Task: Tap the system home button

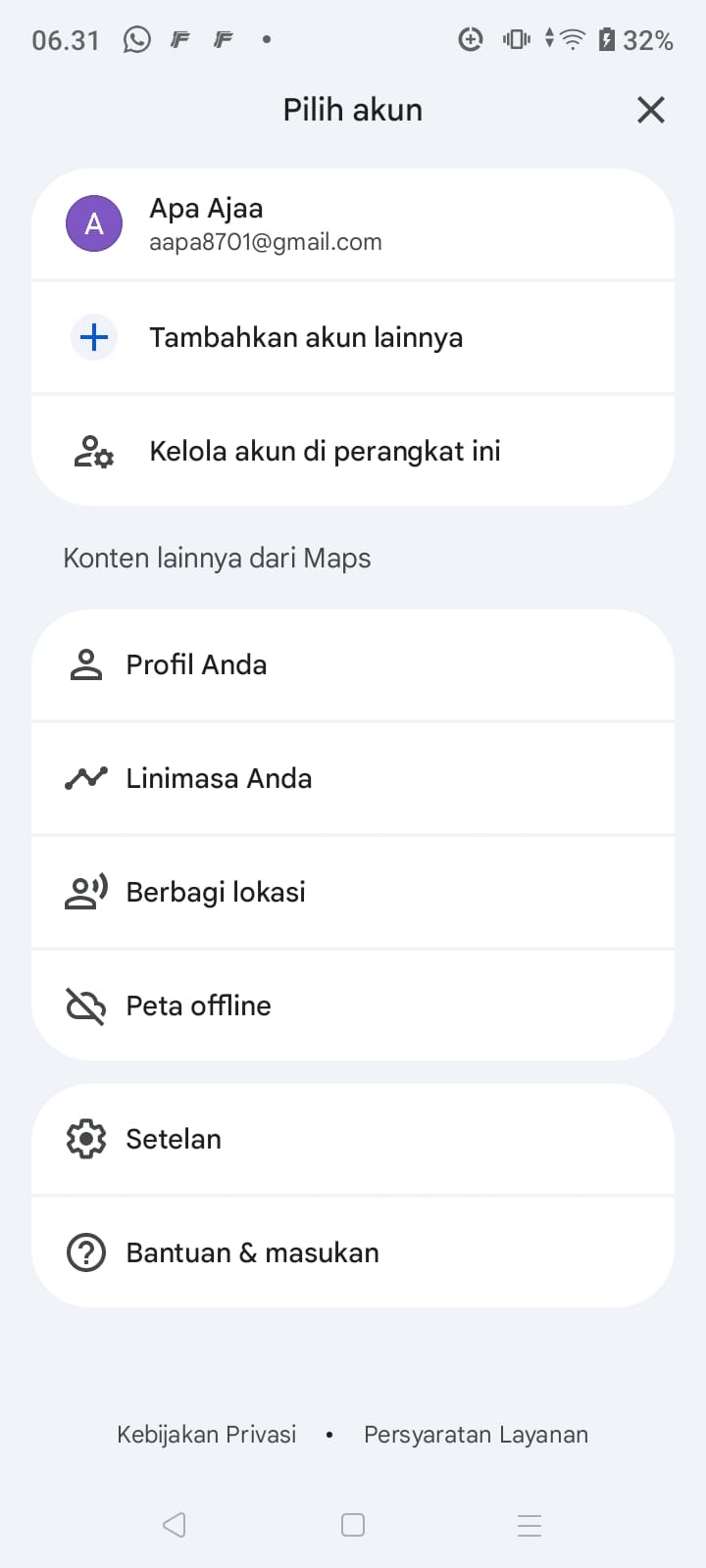Action: pyautogui.click(x=353, y=1525)
